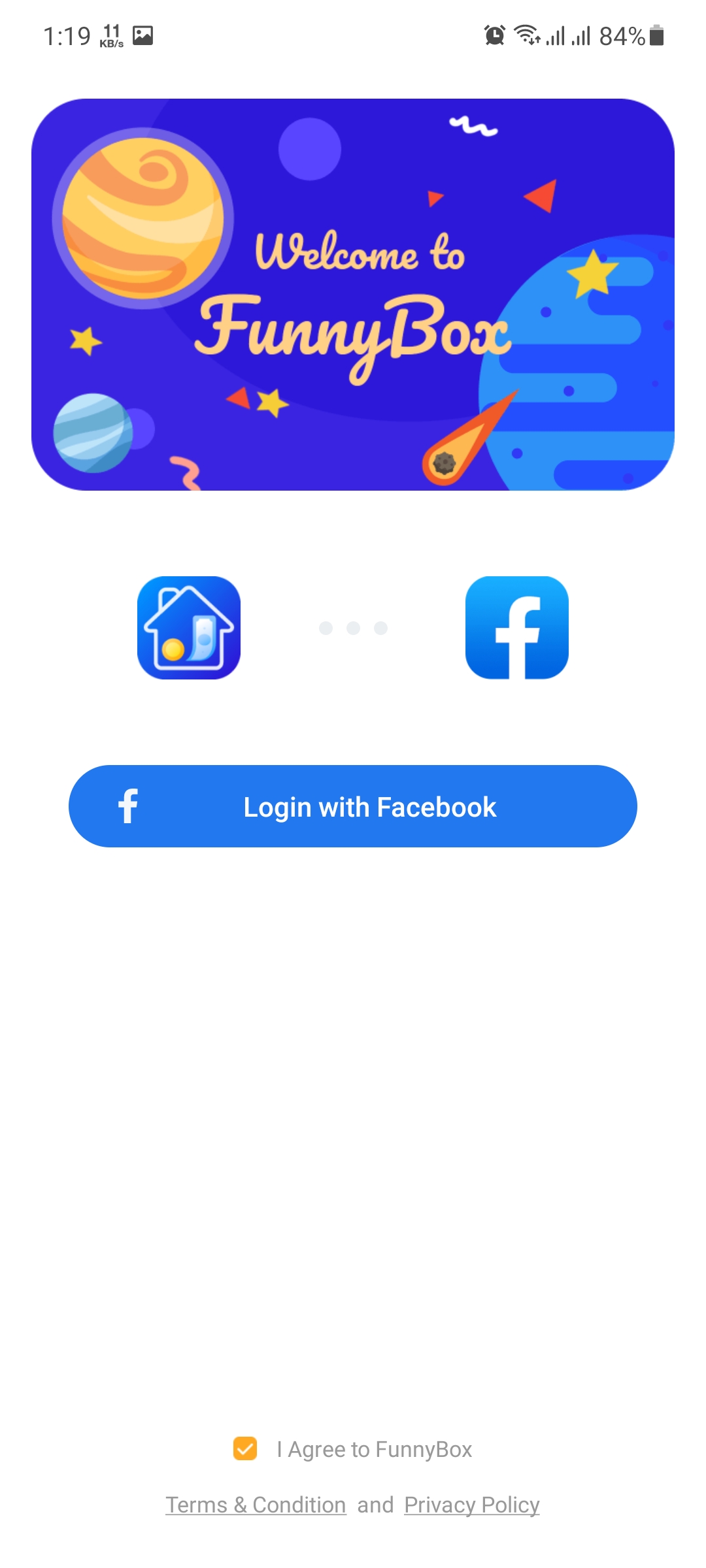
Task: Open the Terms & Condition link
Action: click(x=256, y=1505)
